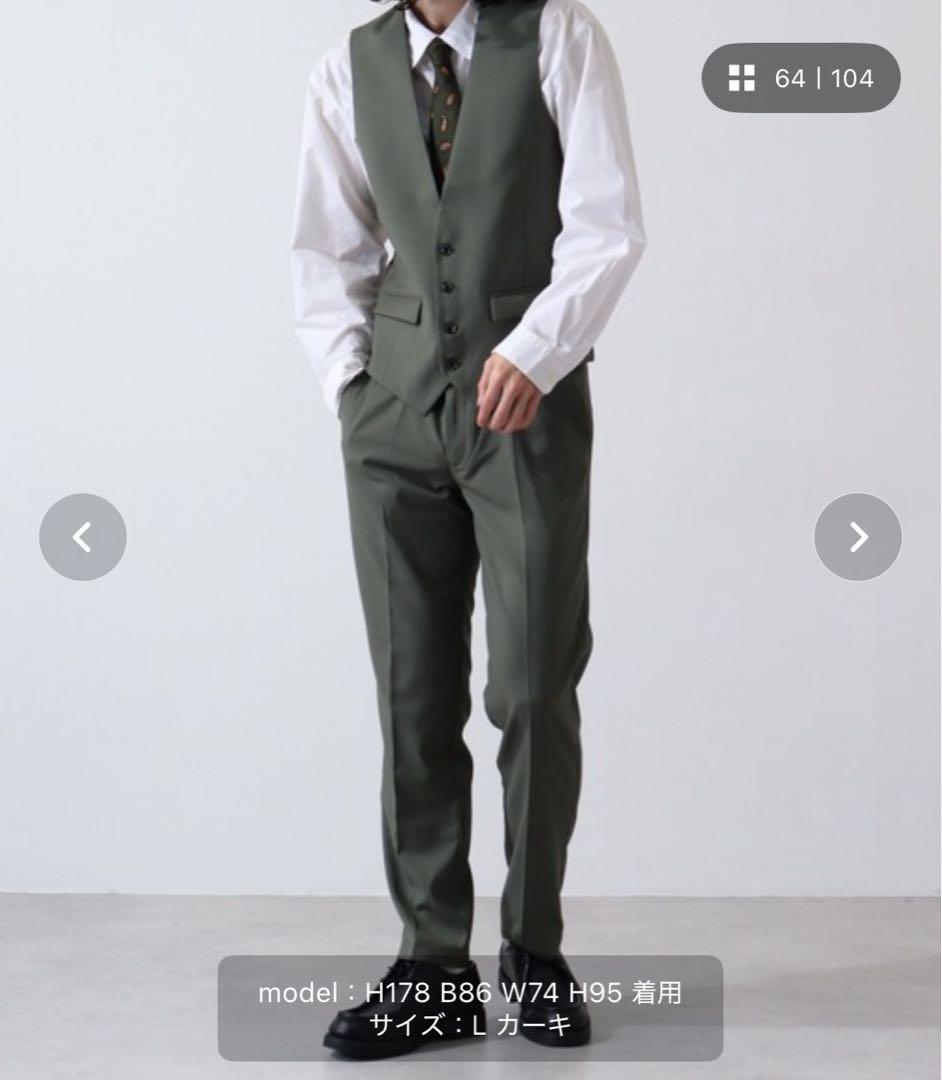The image size is (942, 1080).
Task: Open the image grid view 64 | 104
Action: point(800,78)
